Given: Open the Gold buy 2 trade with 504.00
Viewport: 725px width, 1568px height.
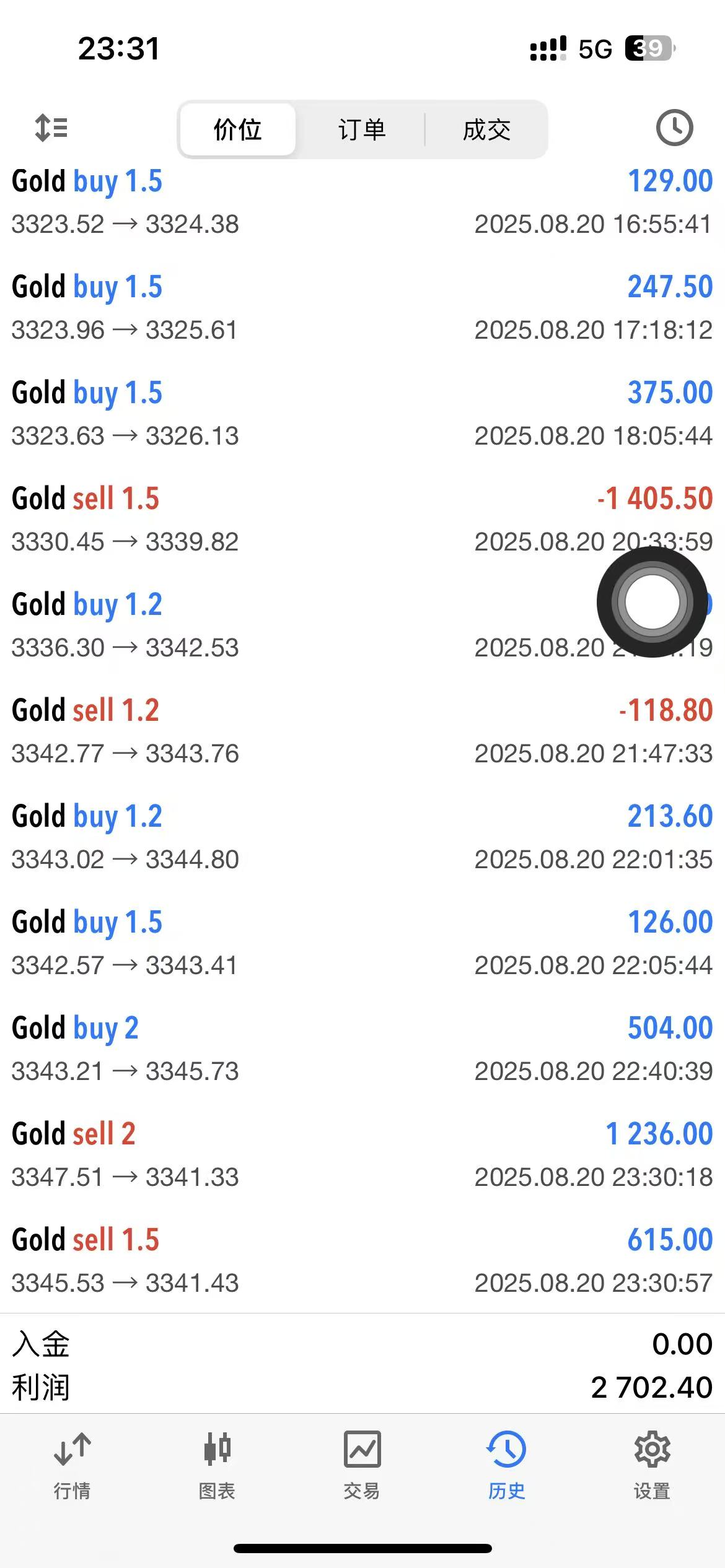Looking at the screenshot, I should pyautogui.click(x=362, y=1049).
